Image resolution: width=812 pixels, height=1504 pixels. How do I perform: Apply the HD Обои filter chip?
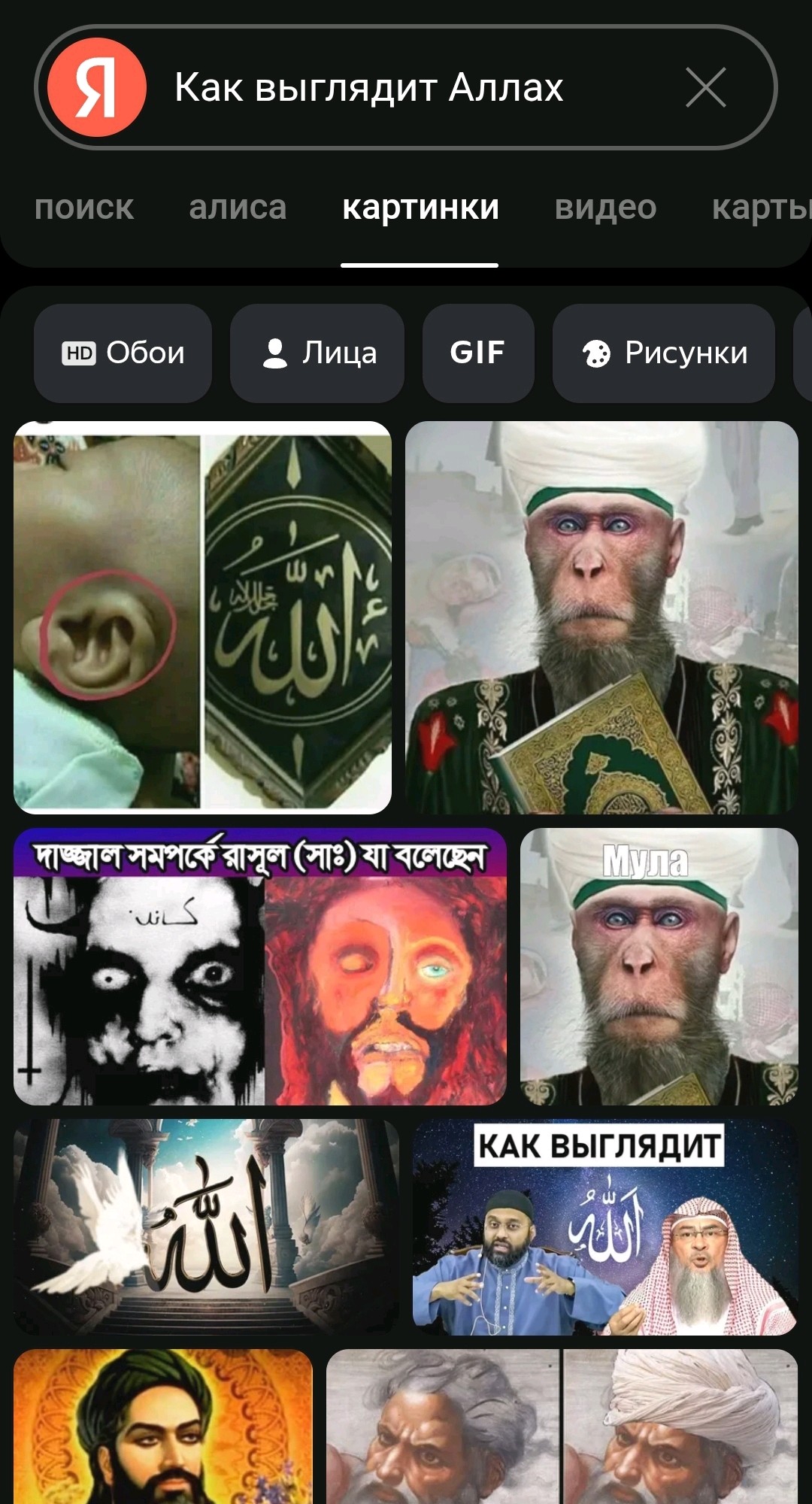click(x=123, y=353)
